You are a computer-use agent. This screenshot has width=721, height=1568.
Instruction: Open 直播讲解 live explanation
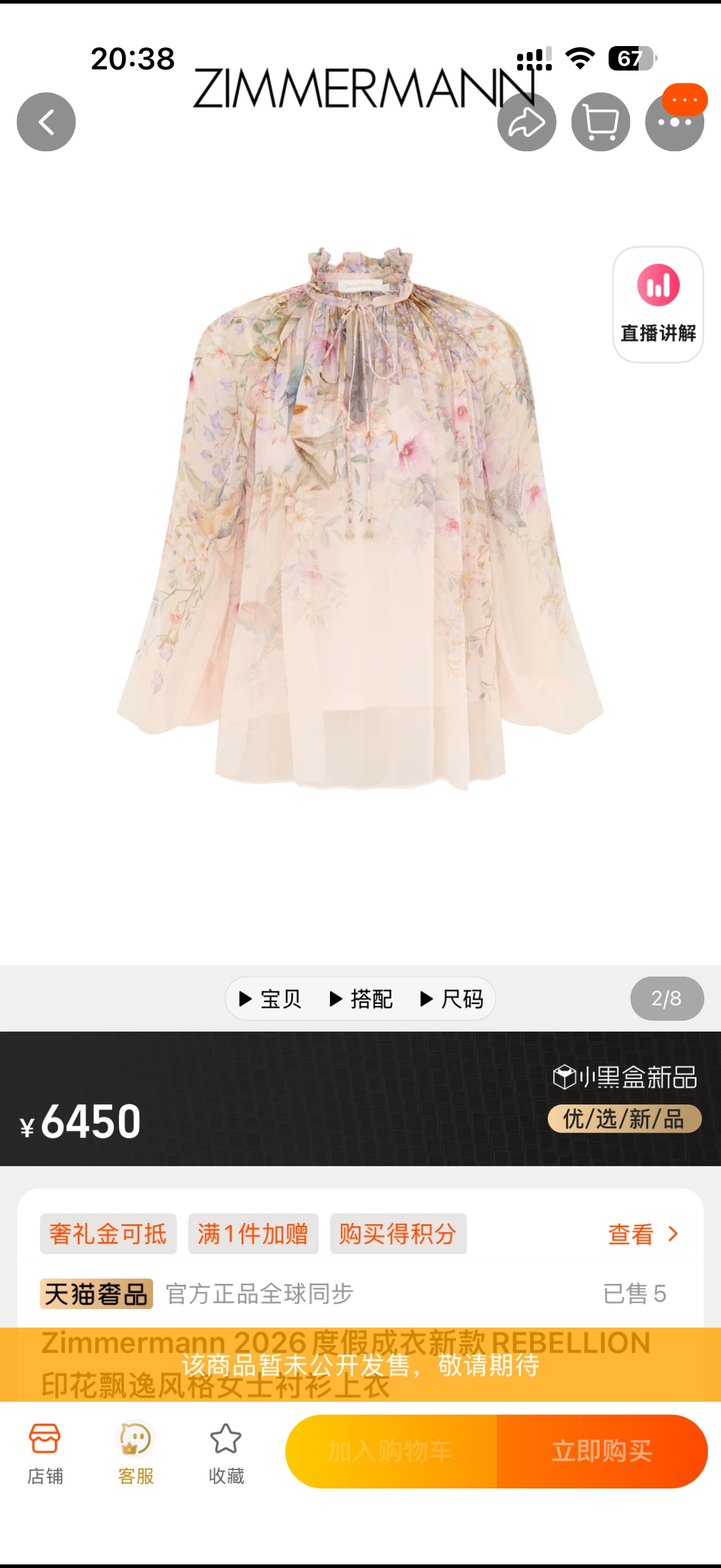(658, 304)
